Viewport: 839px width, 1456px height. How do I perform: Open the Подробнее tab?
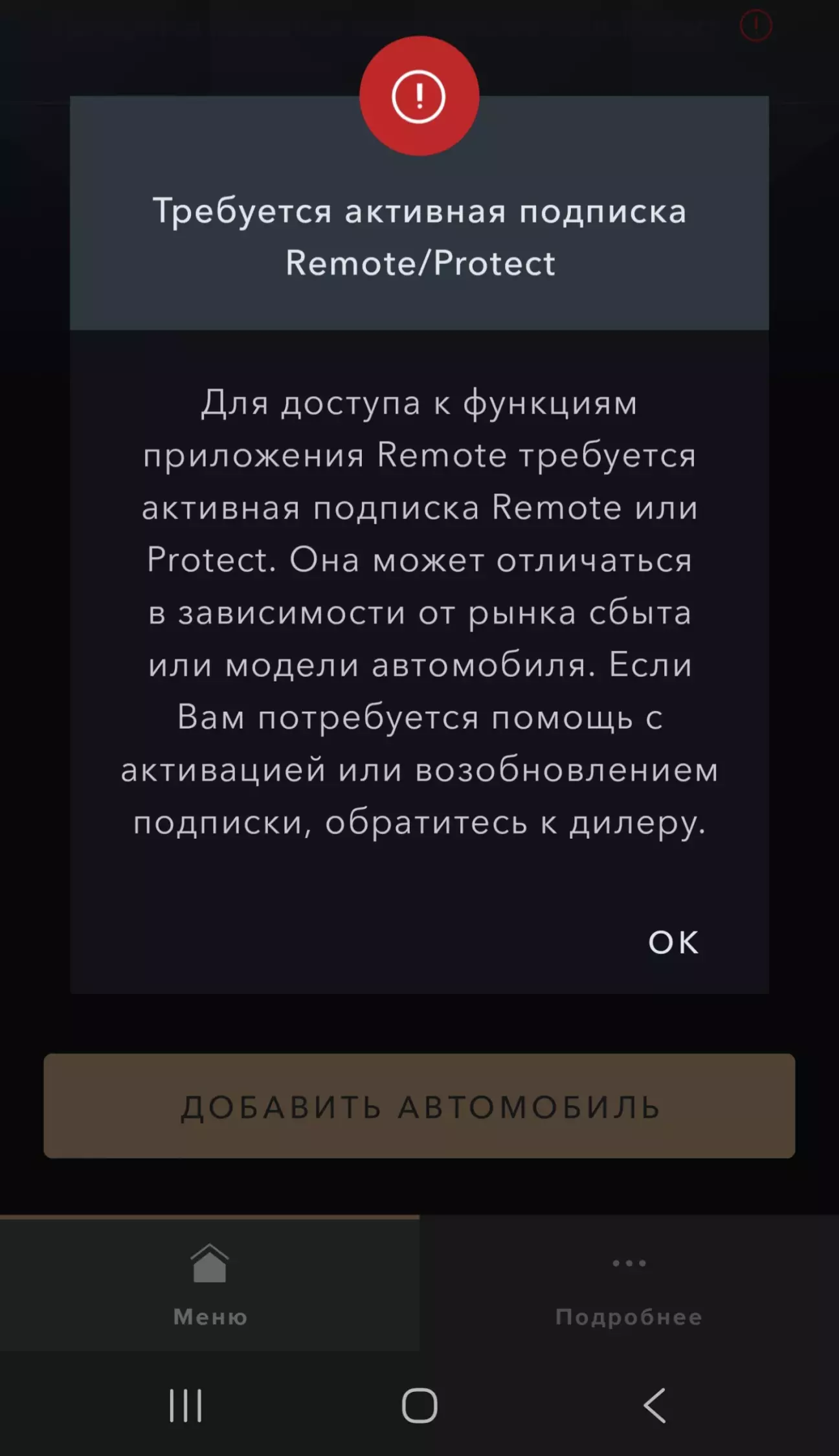(629, 1285)
